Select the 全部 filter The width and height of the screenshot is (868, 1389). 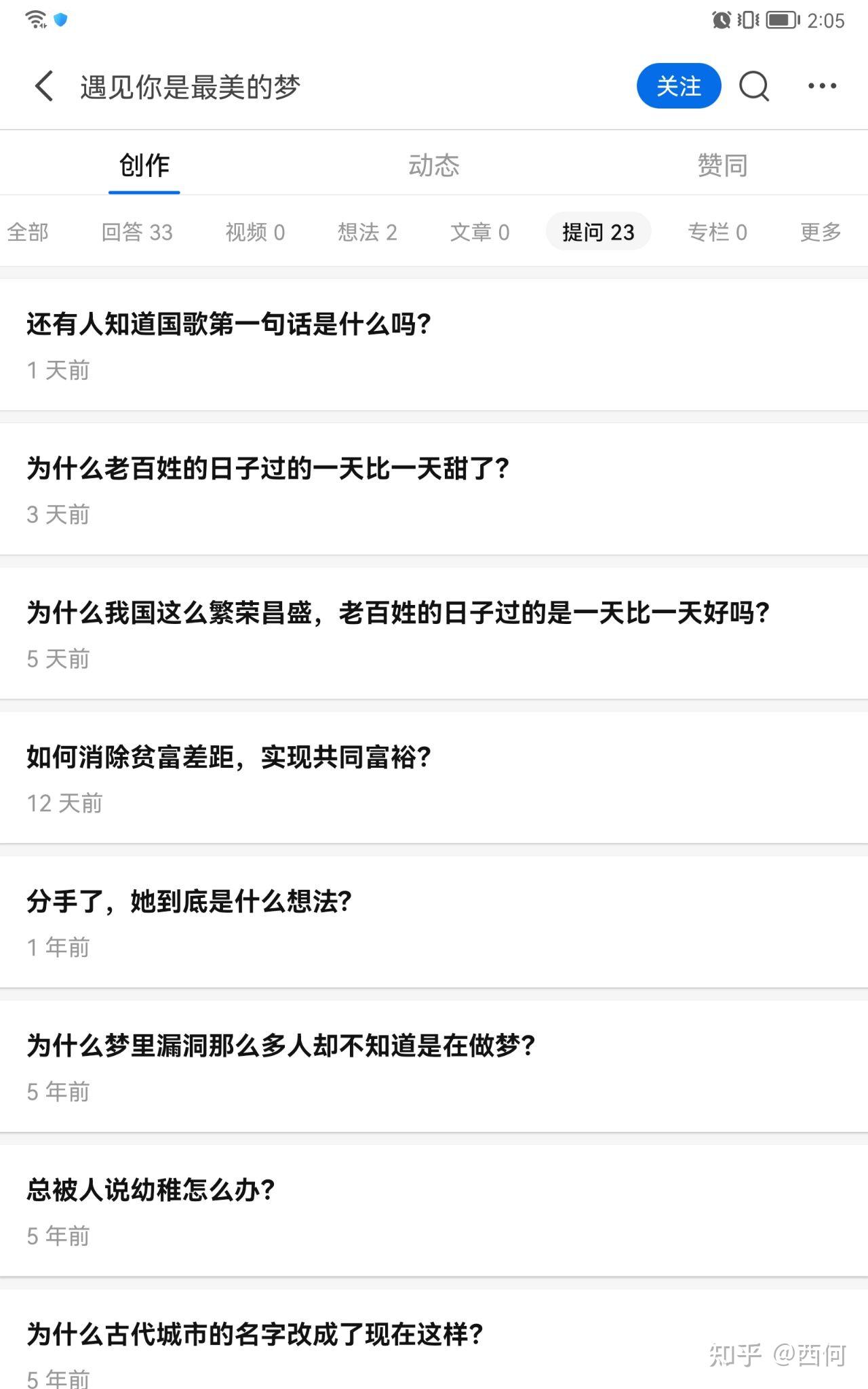[x=28, y=232]
